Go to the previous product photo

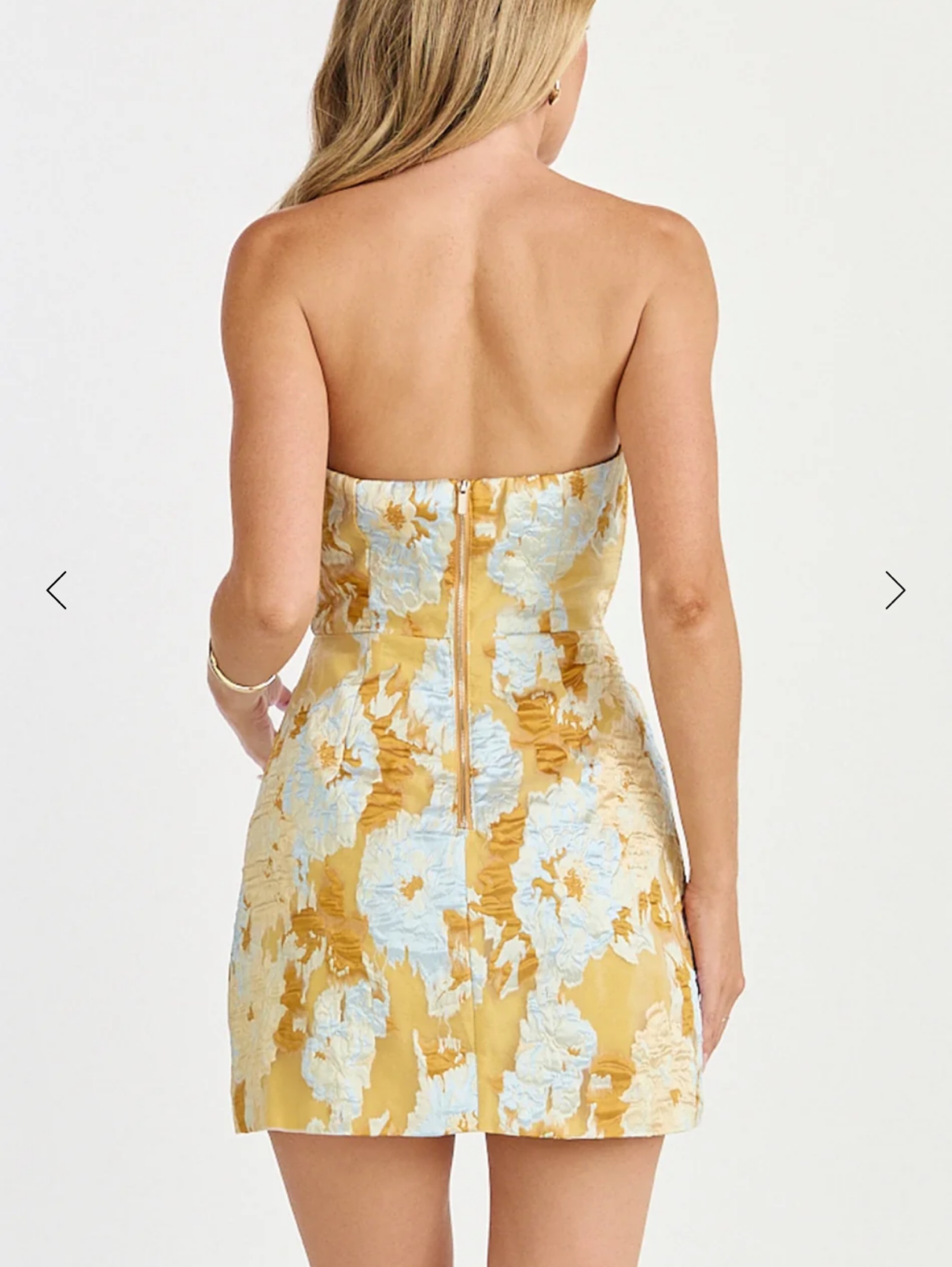click(57, 590)
